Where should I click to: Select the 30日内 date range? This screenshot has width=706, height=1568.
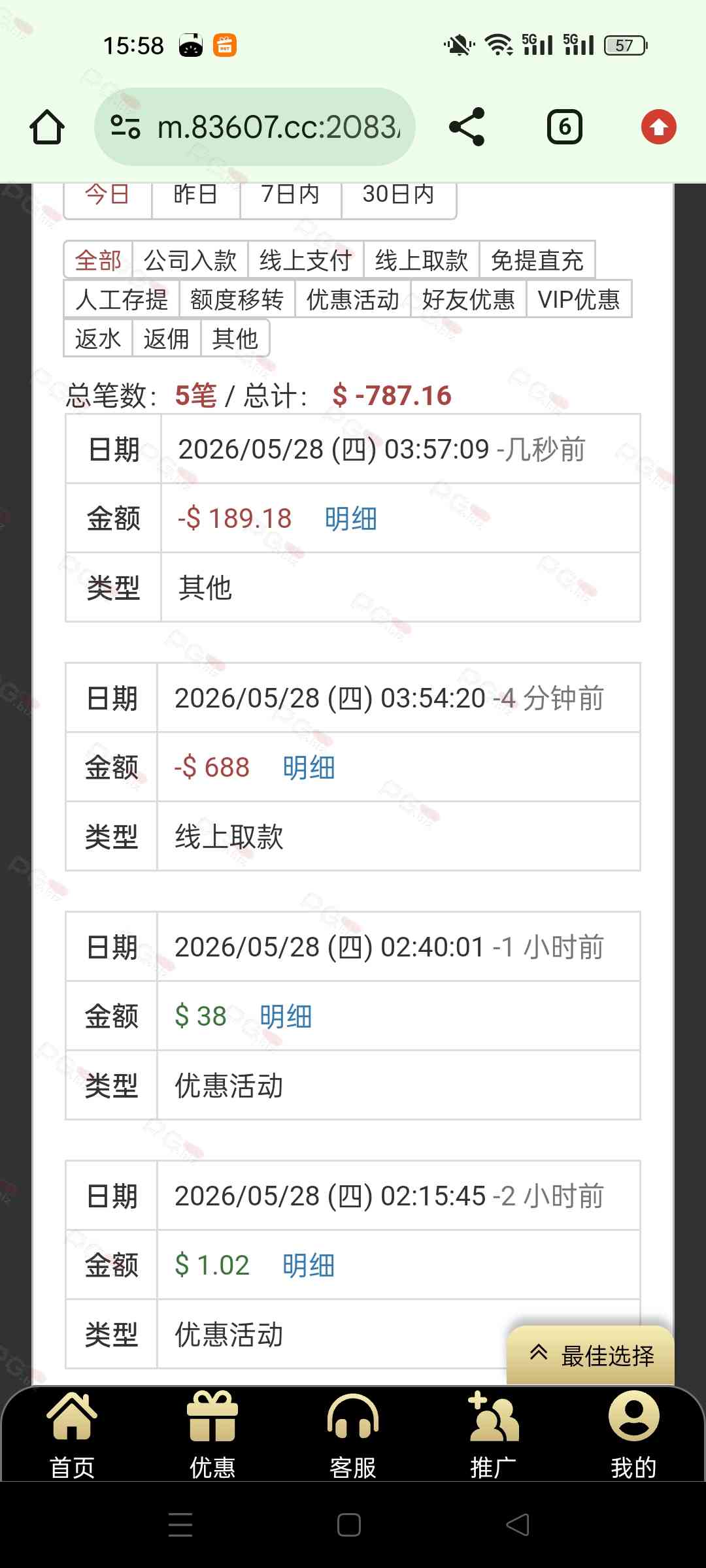[399, 195]
